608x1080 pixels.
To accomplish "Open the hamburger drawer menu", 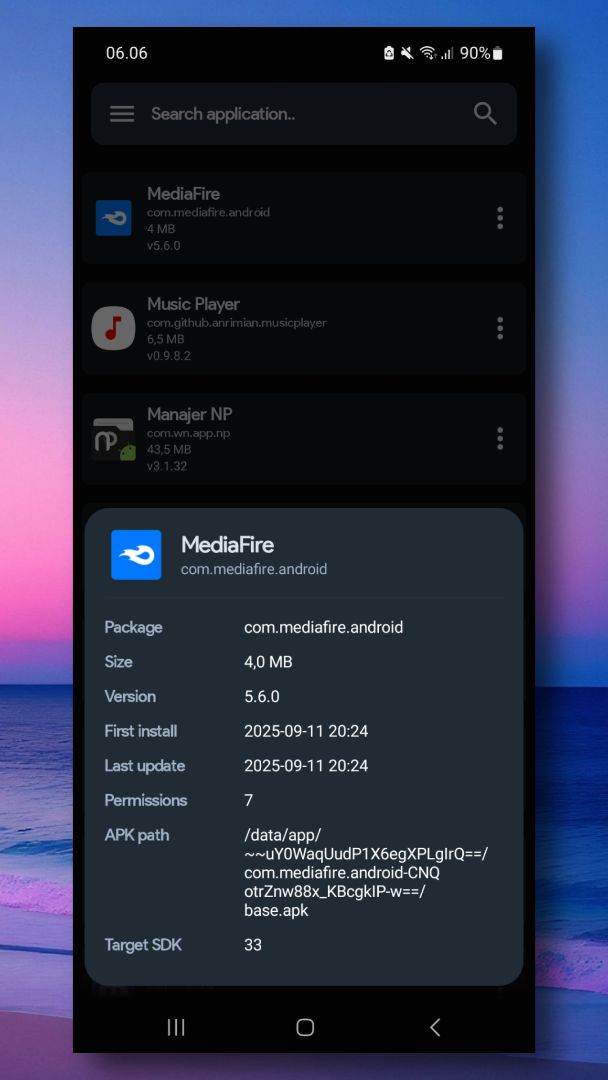I will [122, 114].
